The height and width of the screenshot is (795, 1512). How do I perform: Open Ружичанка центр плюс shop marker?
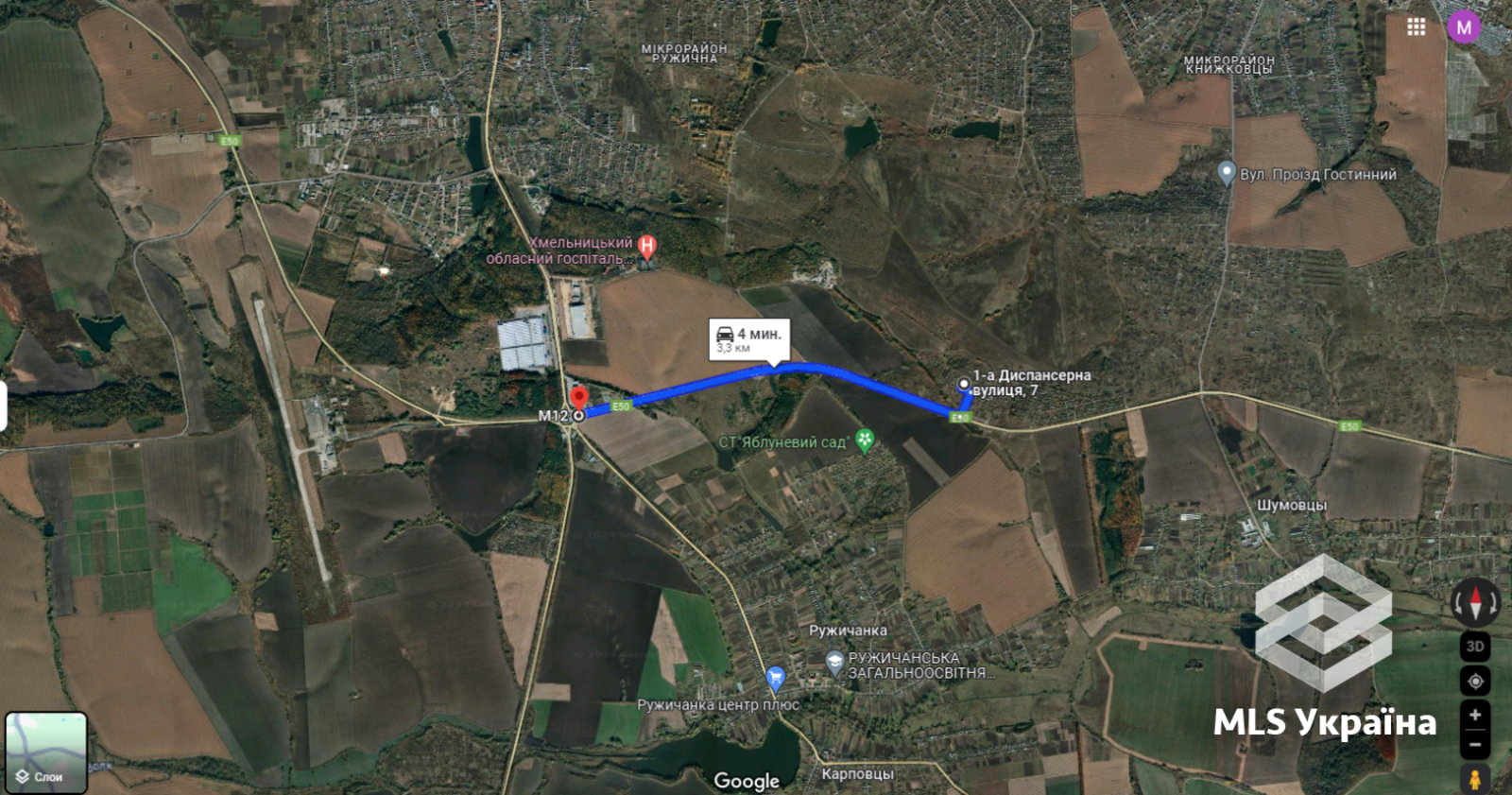[775, 678]
